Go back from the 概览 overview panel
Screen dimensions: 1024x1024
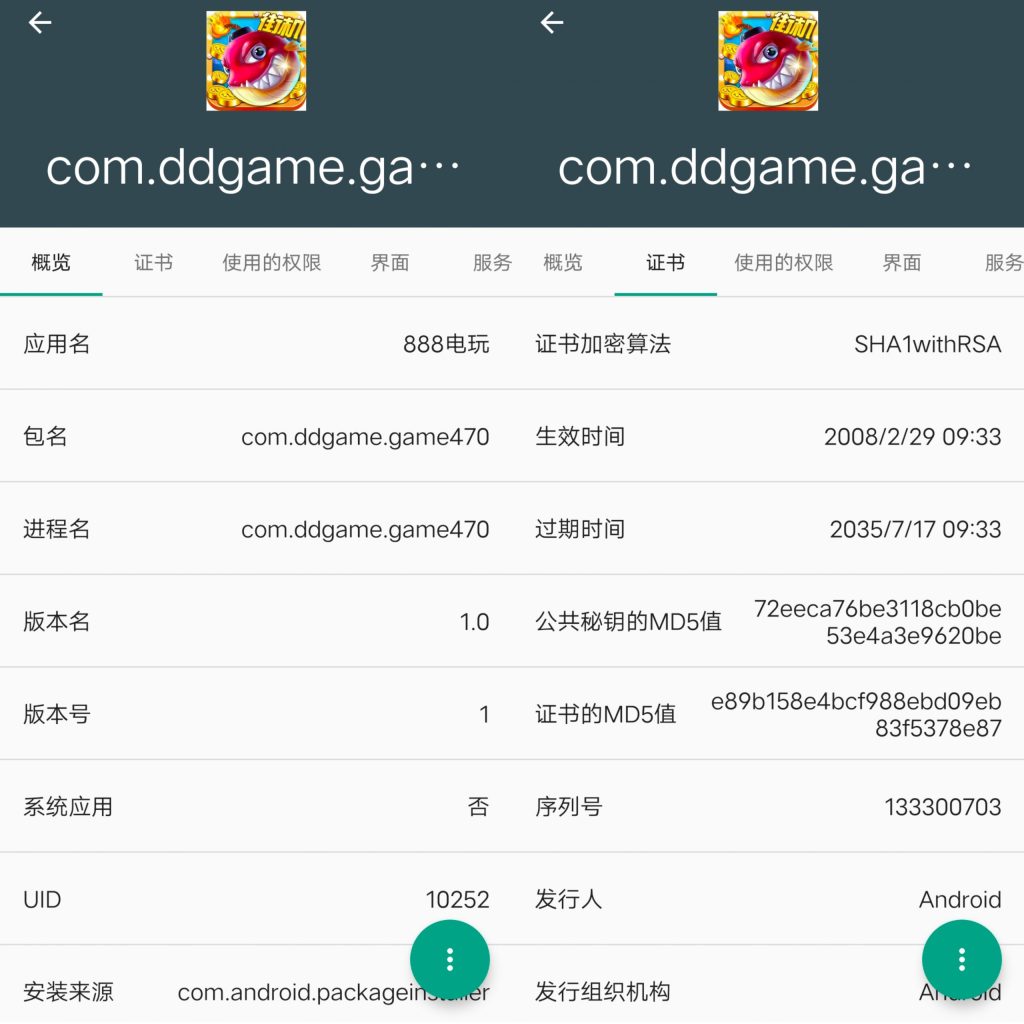pyautogui.click(x=40, y=23)
